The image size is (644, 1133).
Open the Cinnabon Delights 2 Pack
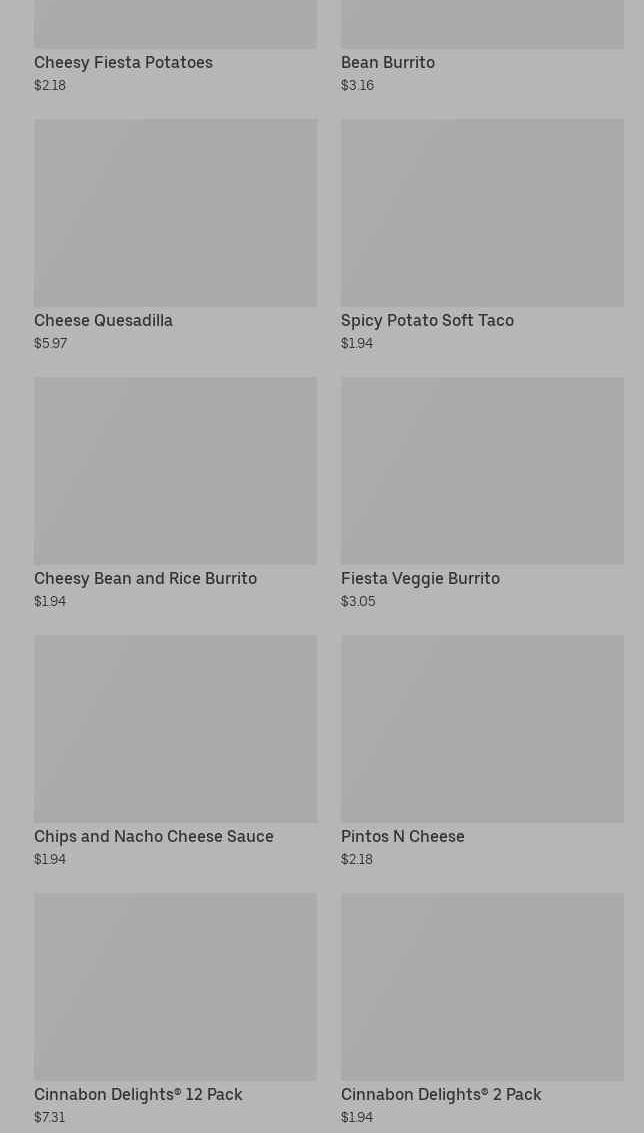[482, 1009]
